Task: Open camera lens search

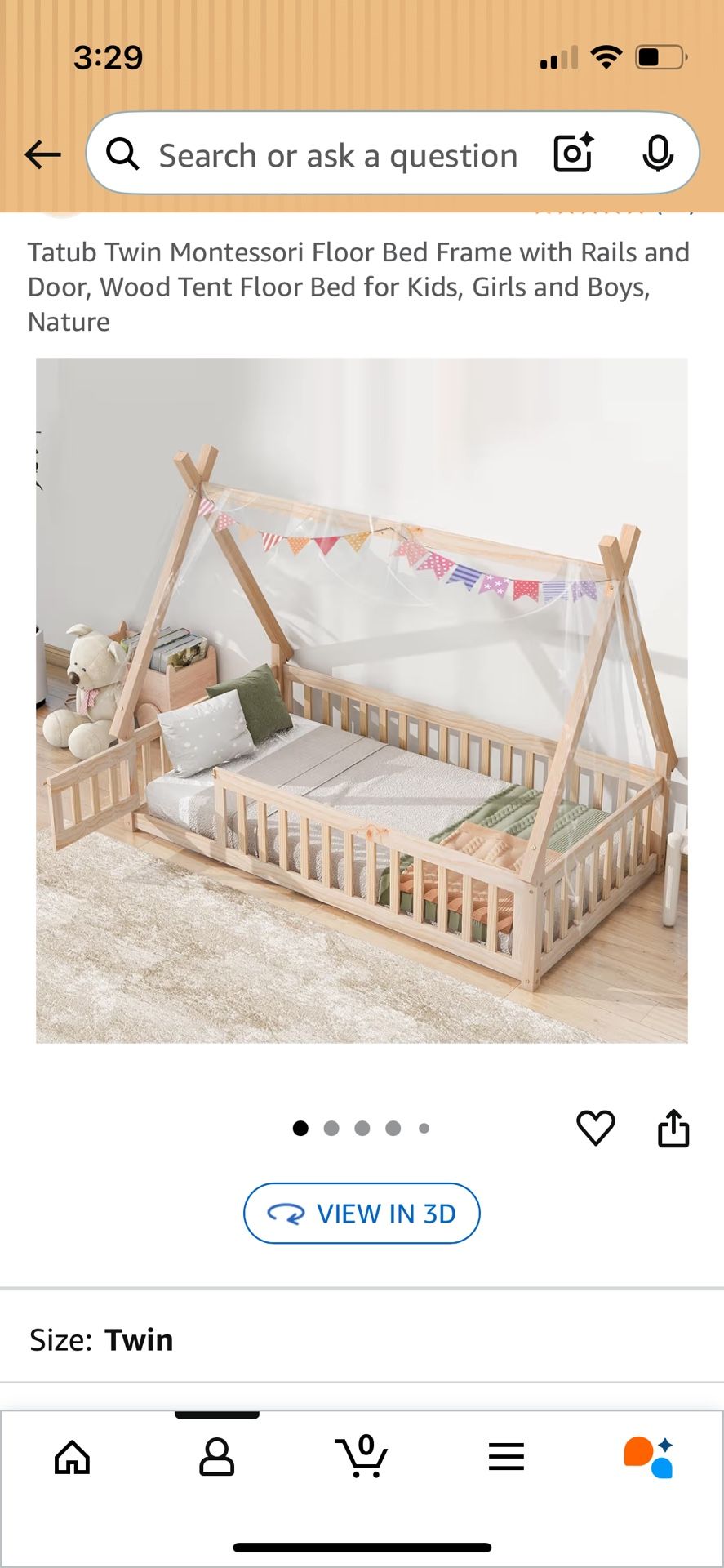Action: 573,154
